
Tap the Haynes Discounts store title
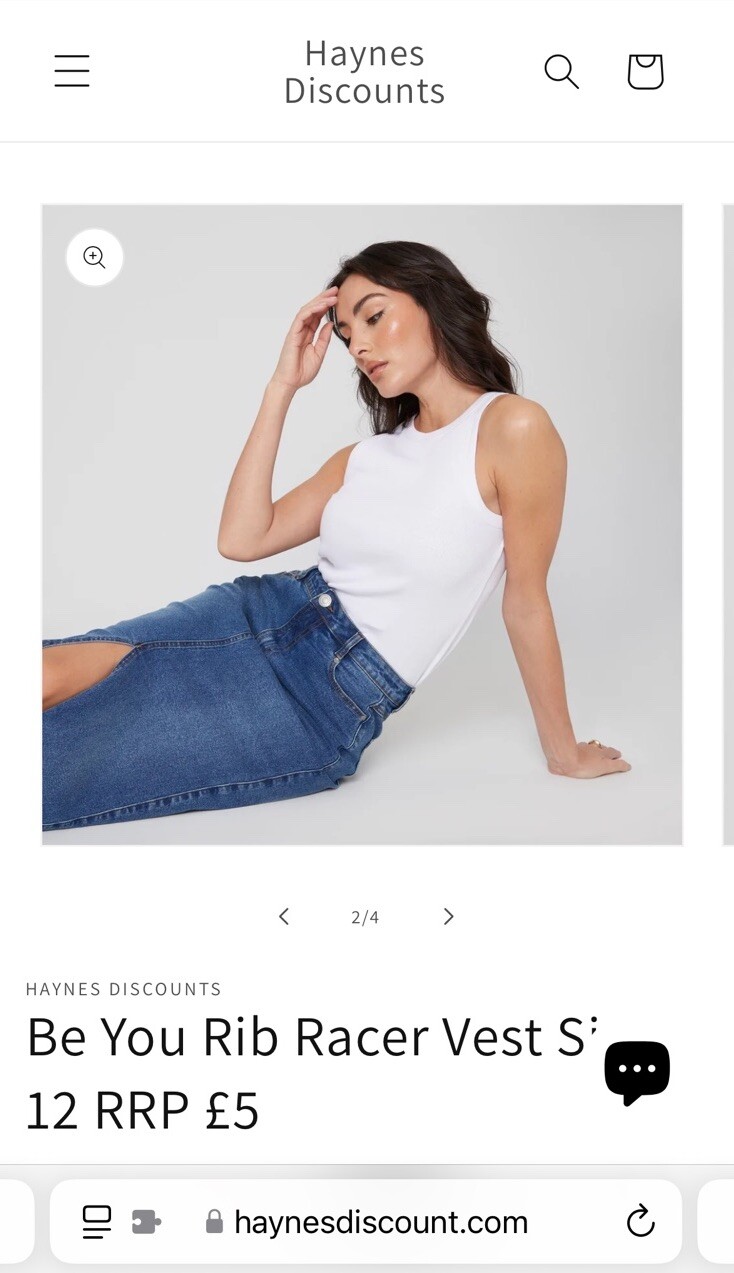364,72
